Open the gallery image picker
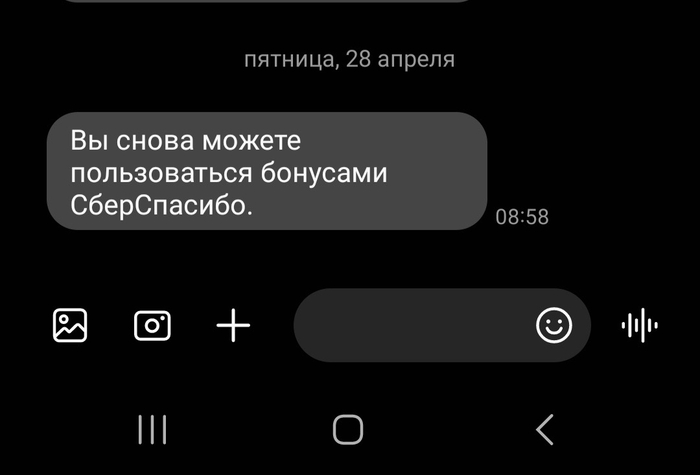 (70, 325)
